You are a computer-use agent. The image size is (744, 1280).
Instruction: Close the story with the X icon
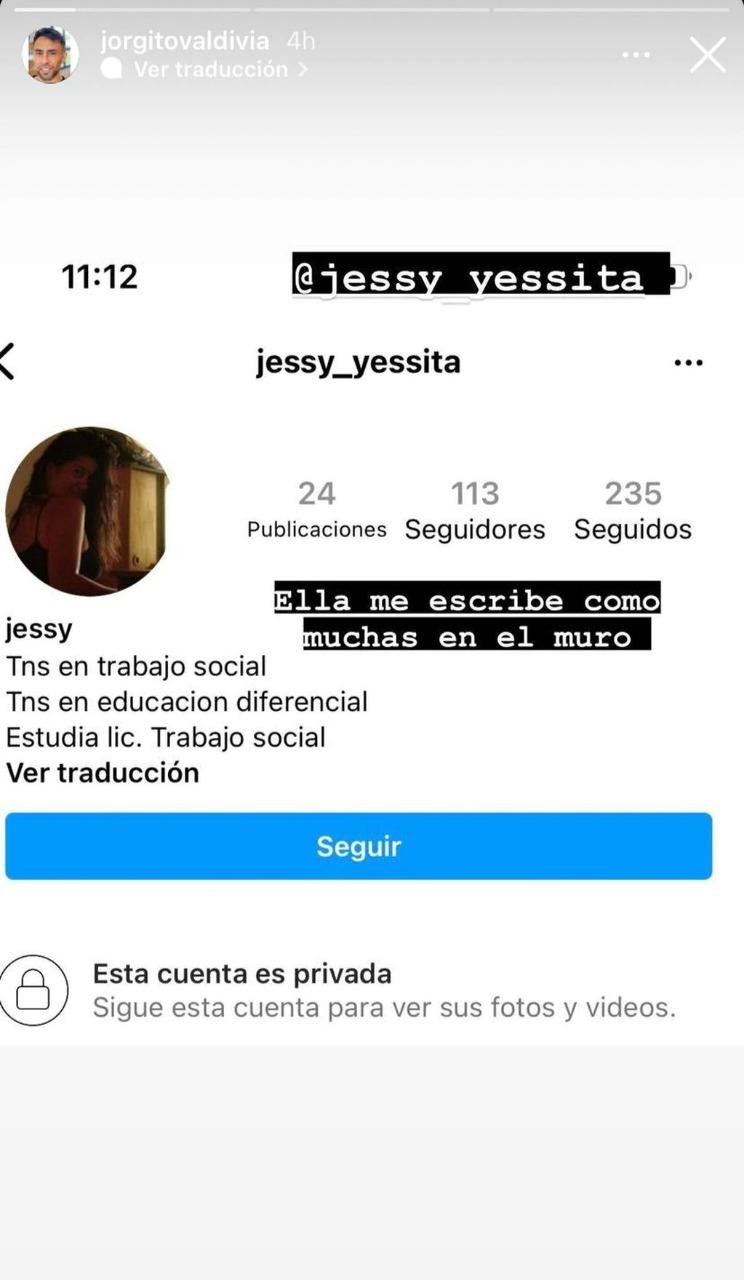click(x=708, y=55)
